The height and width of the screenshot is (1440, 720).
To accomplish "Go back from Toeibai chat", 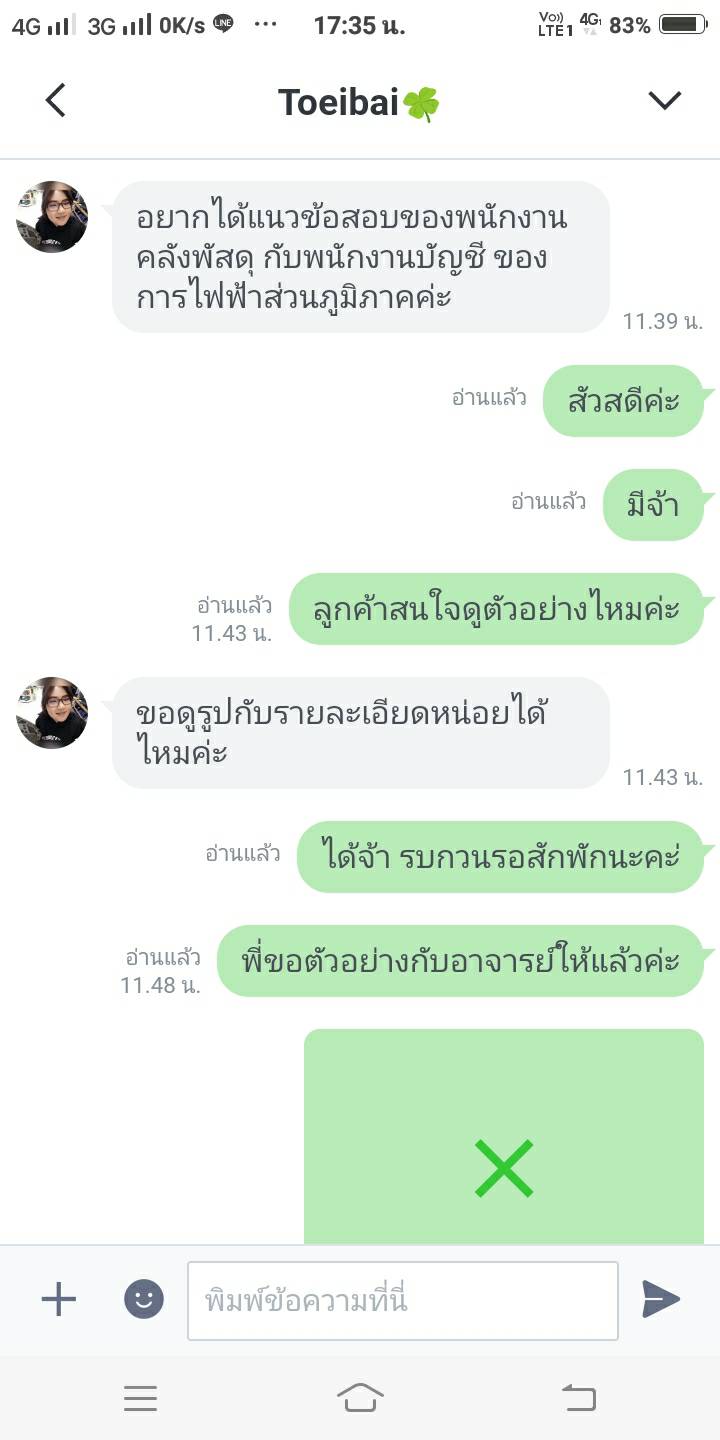I will [56, 101].
